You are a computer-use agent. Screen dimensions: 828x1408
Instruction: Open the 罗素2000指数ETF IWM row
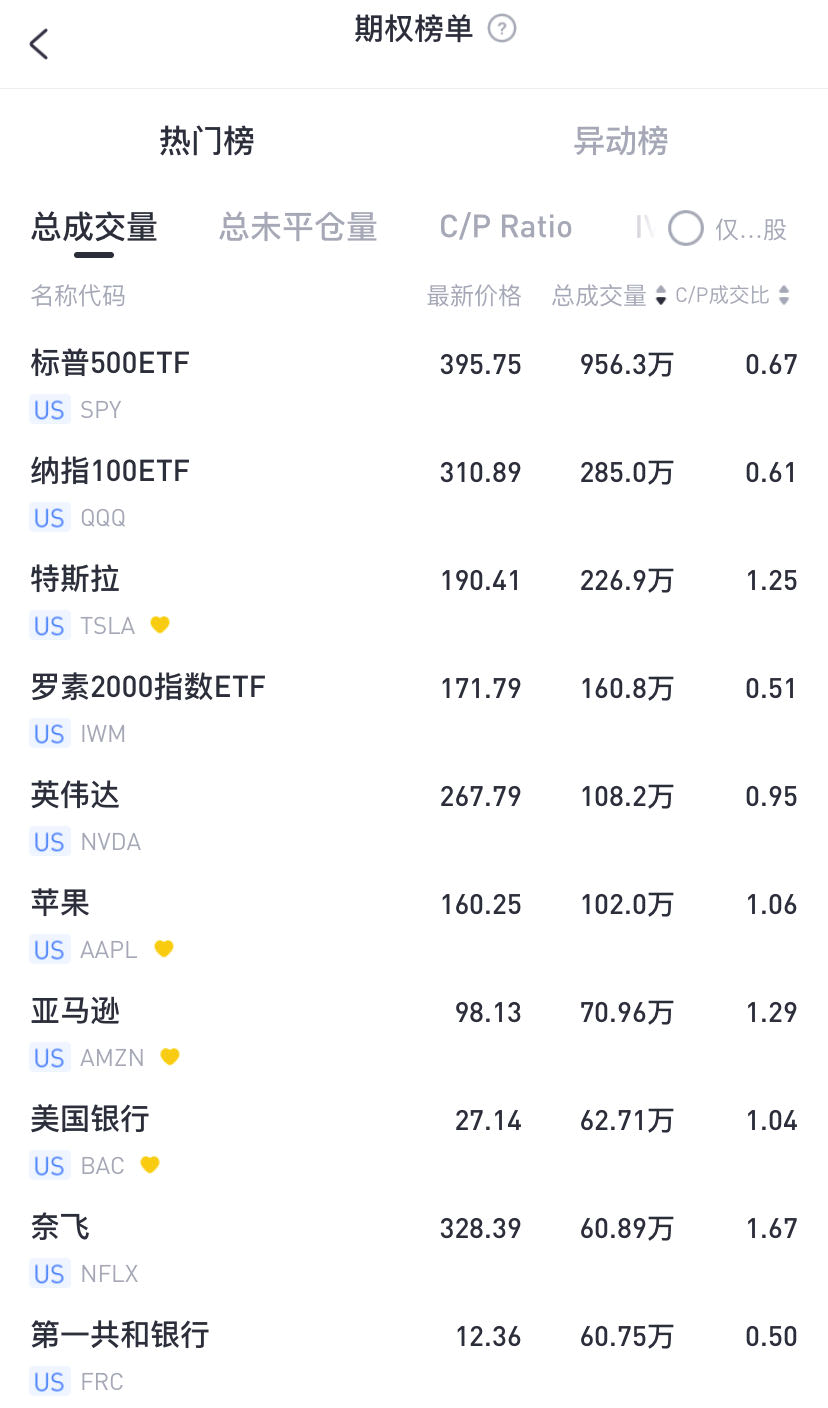(x=414, y=708)
